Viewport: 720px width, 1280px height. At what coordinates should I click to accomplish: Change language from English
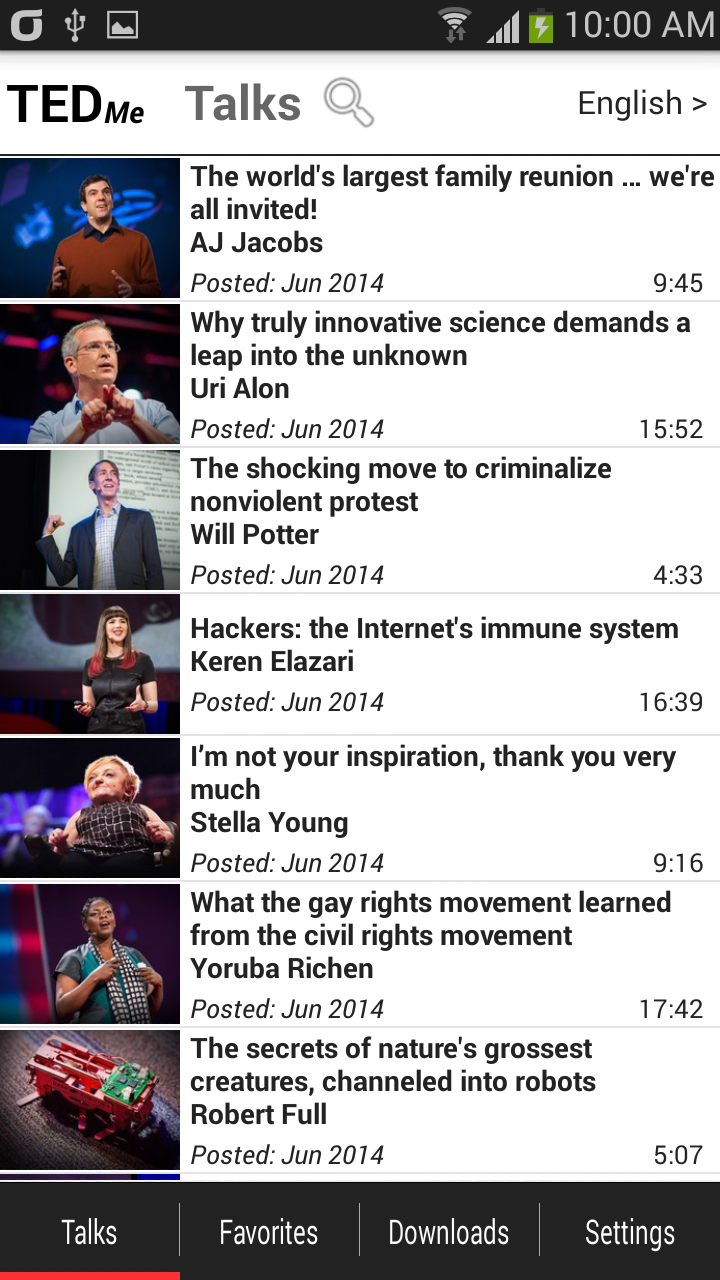click(642, 103)
